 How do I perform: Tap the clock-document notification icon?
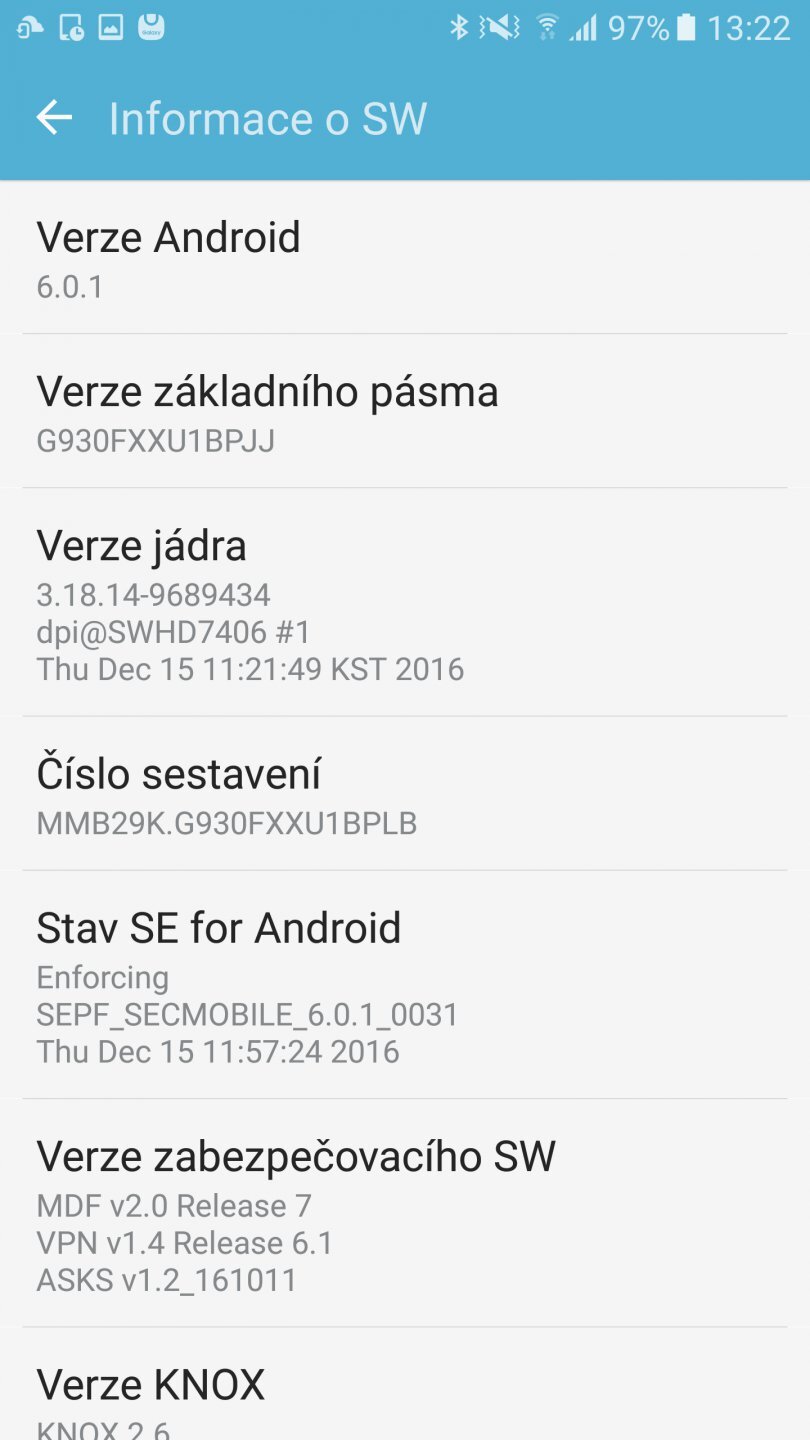coord(72,28)
